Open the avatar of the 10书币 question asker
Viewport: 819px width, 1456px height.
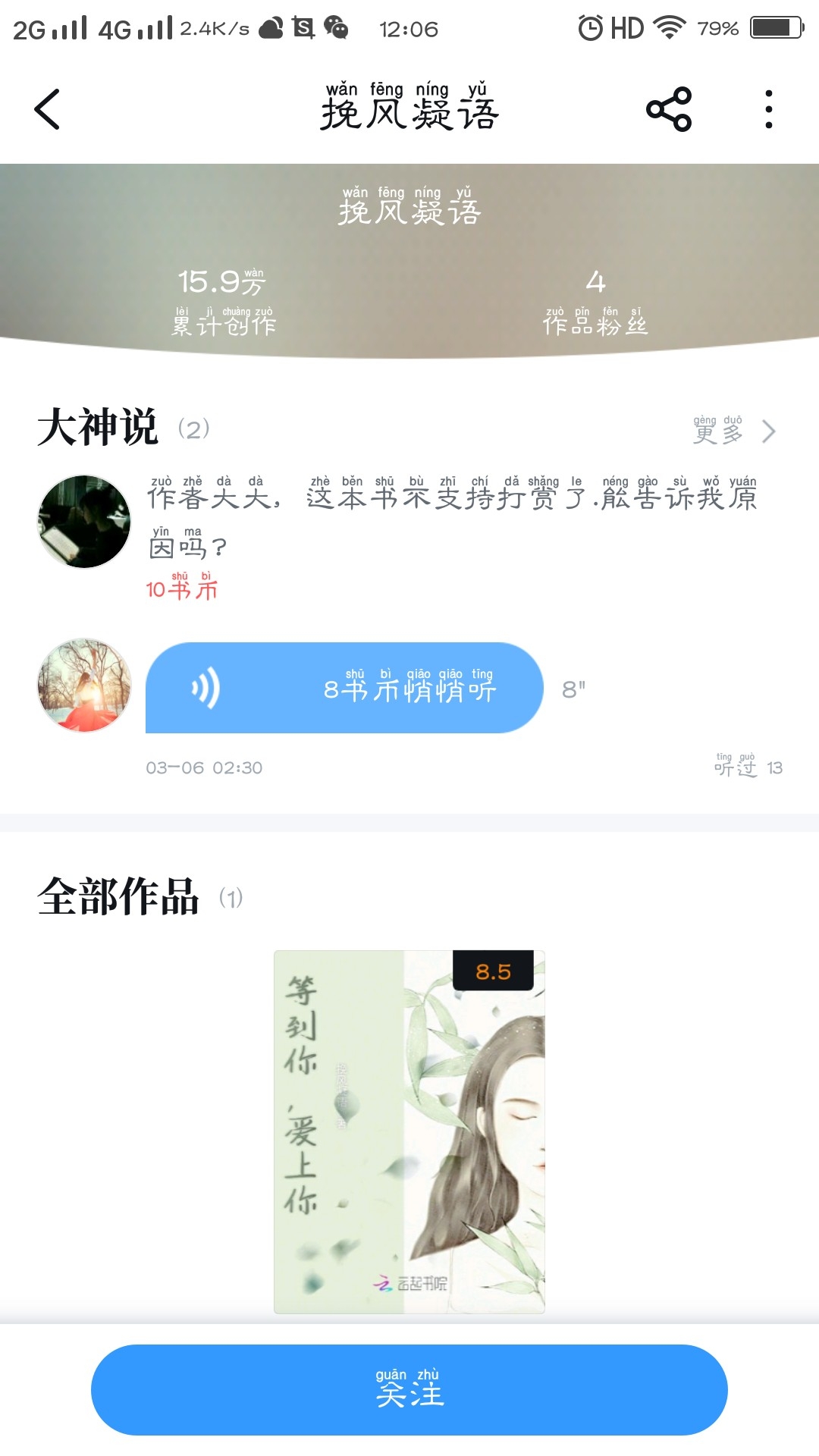click(x=84, y=522)
